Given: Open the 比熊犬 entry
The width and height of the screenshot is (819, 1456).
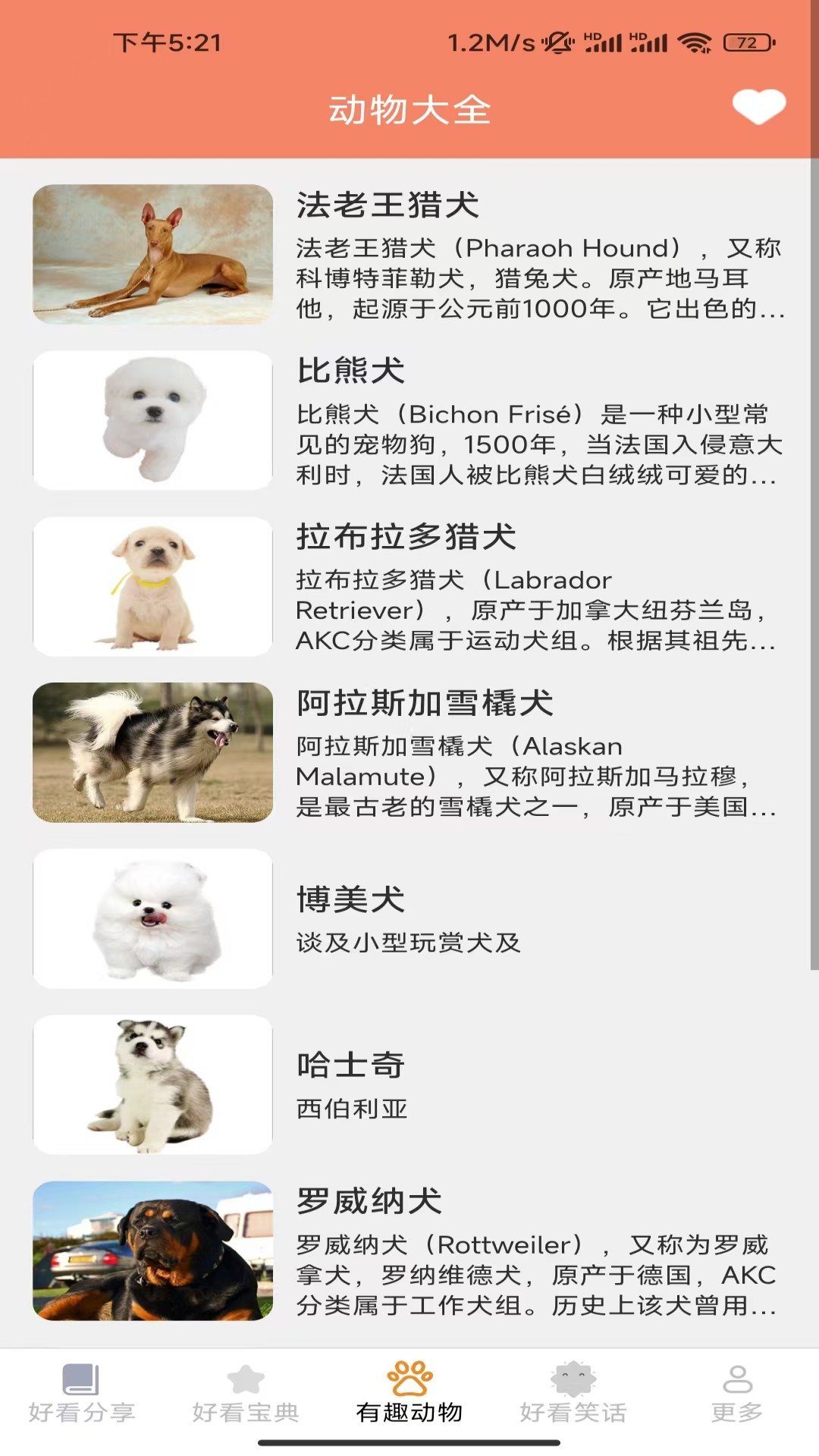Looking at the screenshot, I should click(x=409, y=421).
